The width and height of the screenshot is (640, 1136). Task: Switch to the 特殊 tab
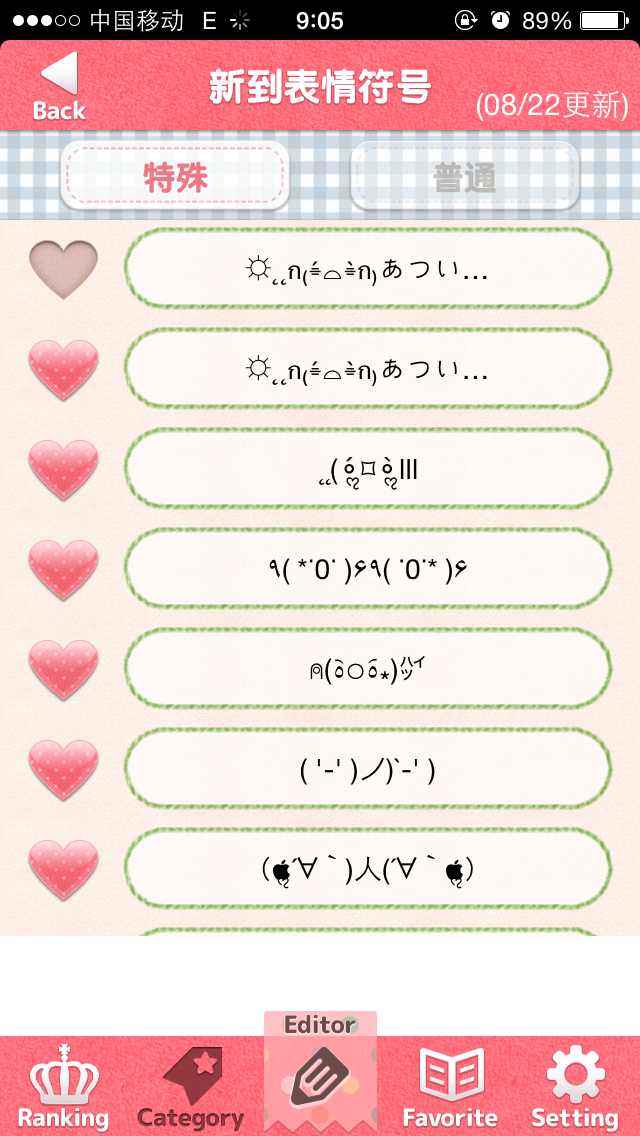pos(175,177)
